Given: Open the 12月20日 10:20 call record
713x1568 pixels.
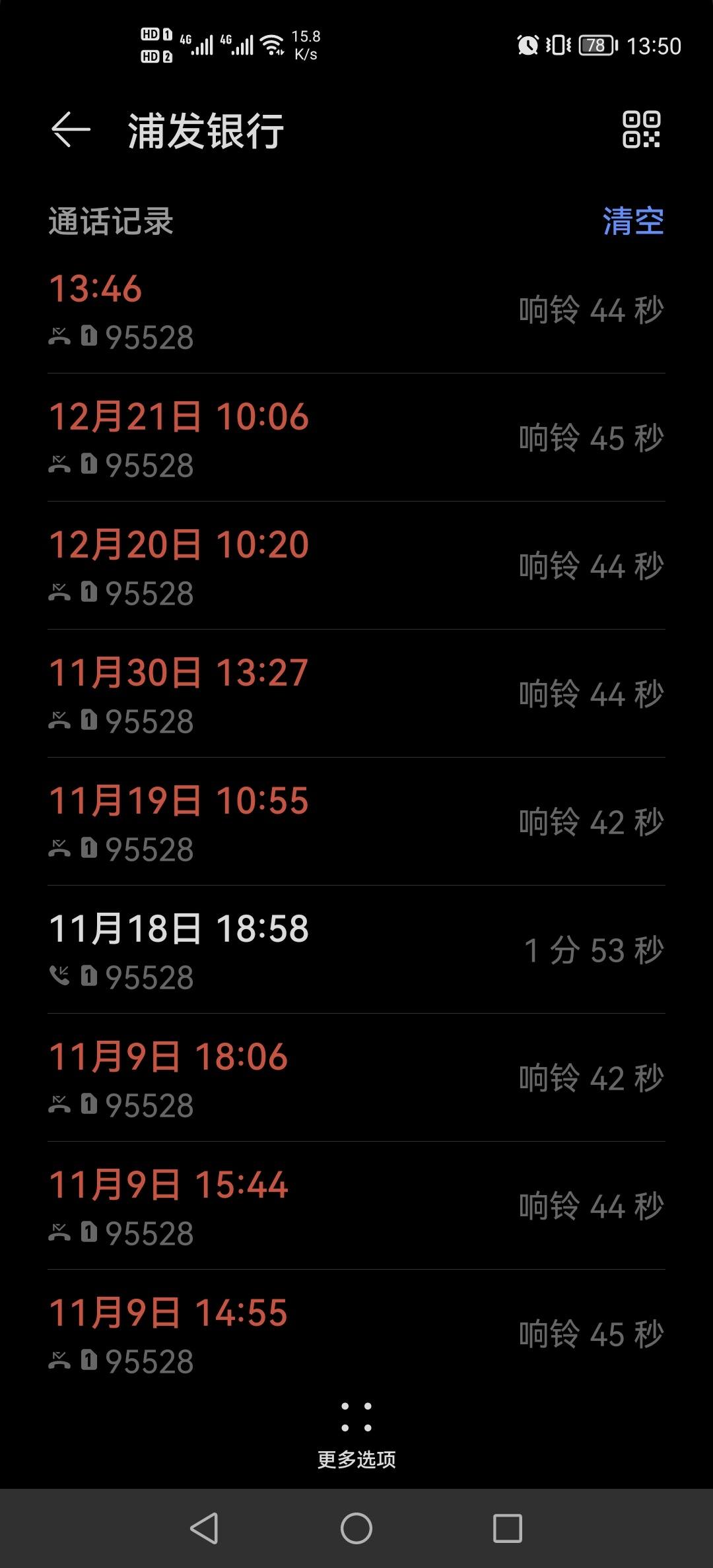Looking at the screenshot, I should point(356,566).
